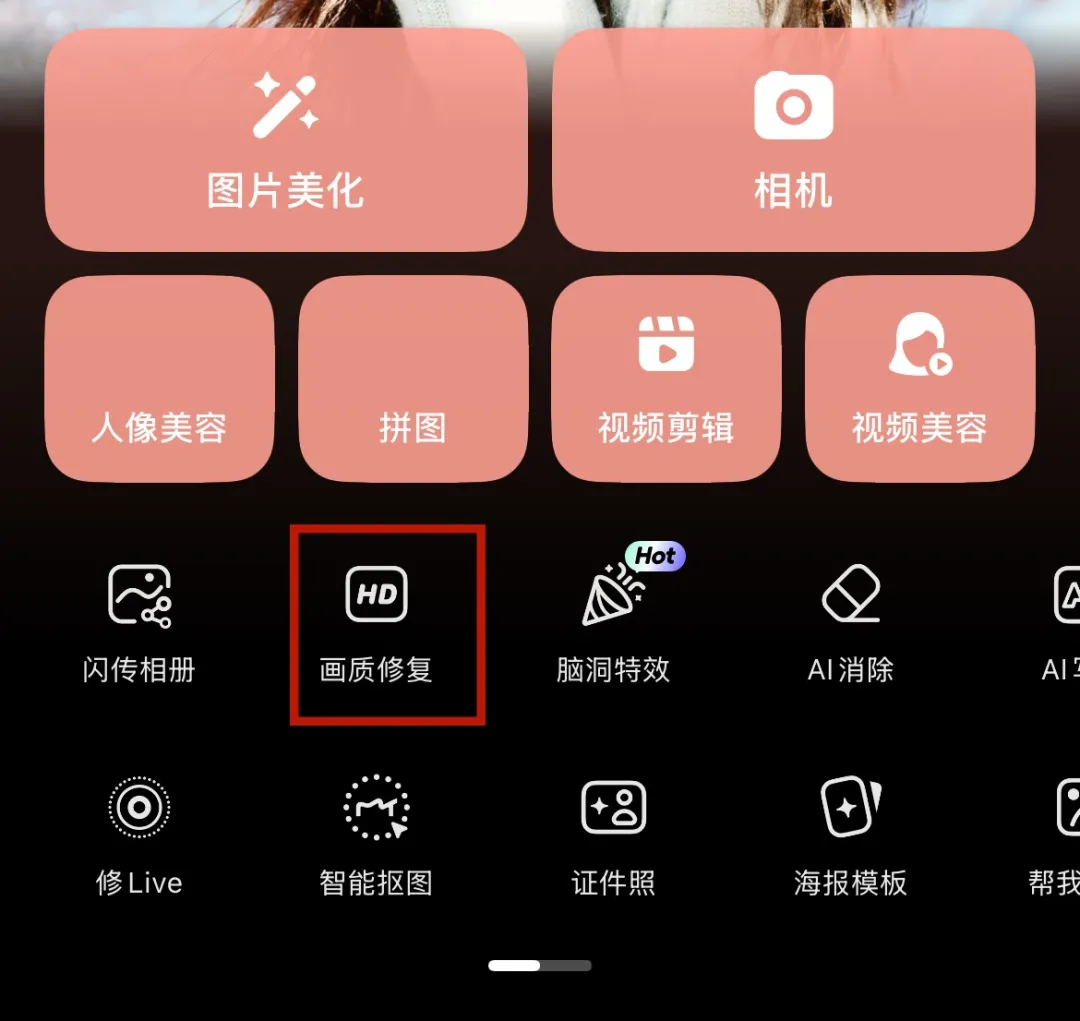Open 人像美容 portrait retouch
The height and width of the screenshot is (1021, 1080).
[159, 380]
